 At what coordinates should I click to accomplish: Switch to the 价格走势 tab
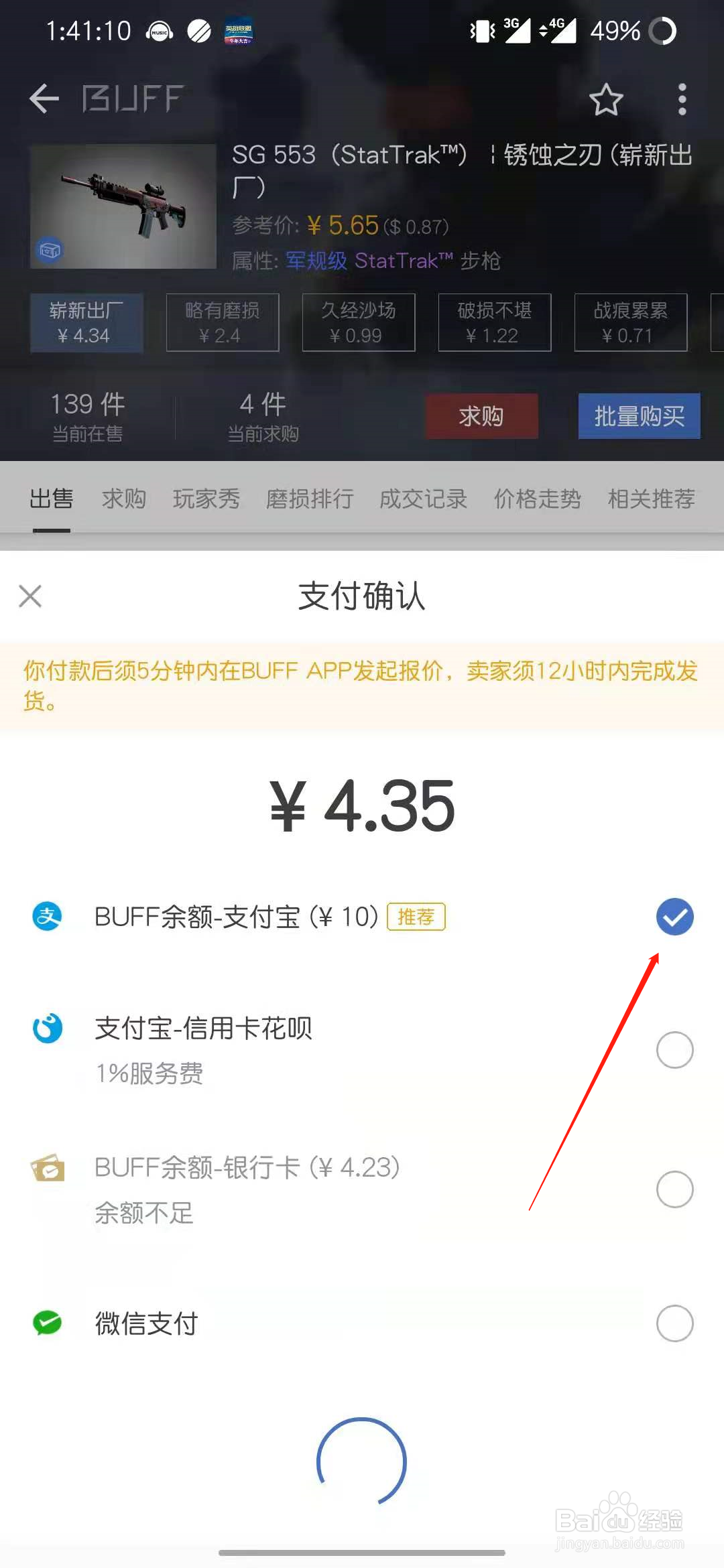[537, 499]
